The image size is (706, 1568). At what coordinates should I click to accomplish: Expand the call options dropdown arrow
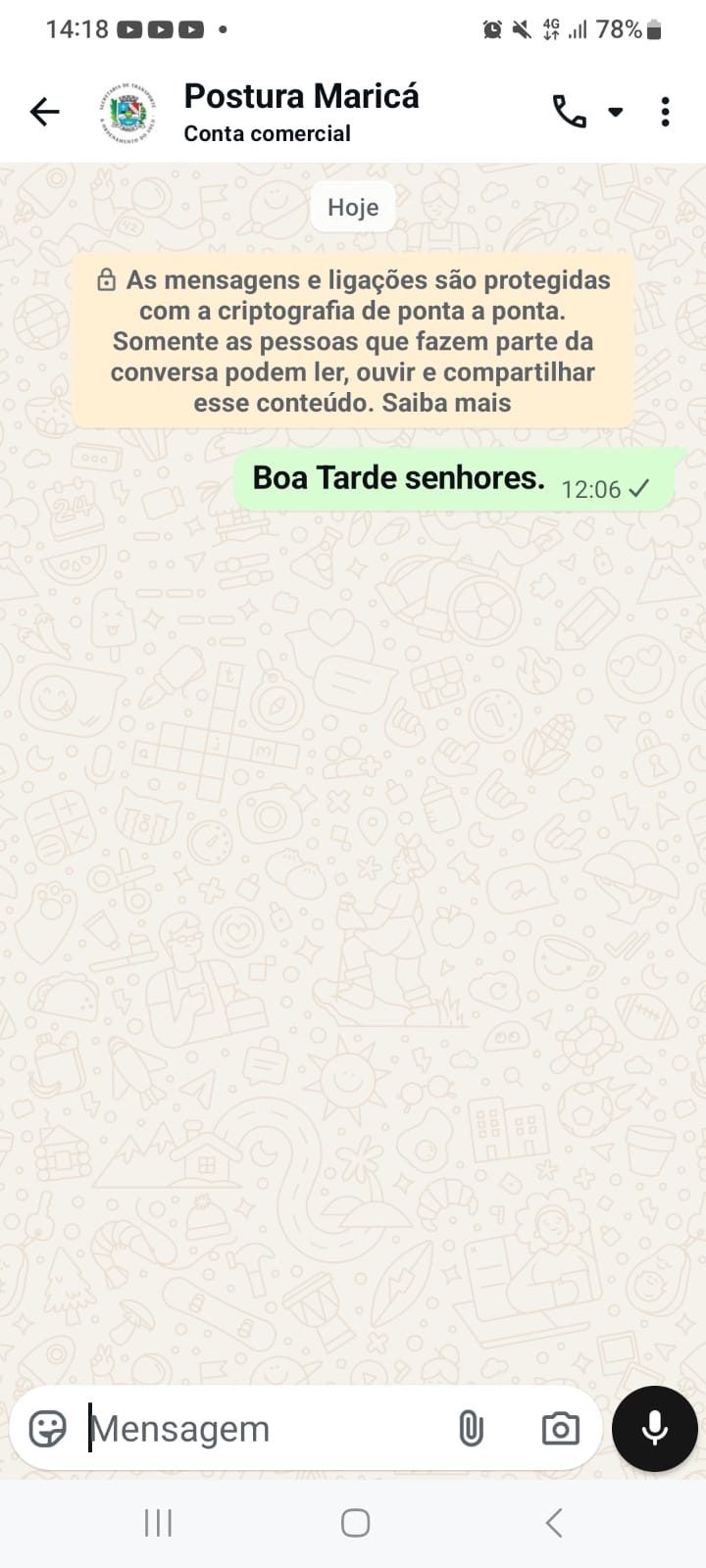coord(616,112)
